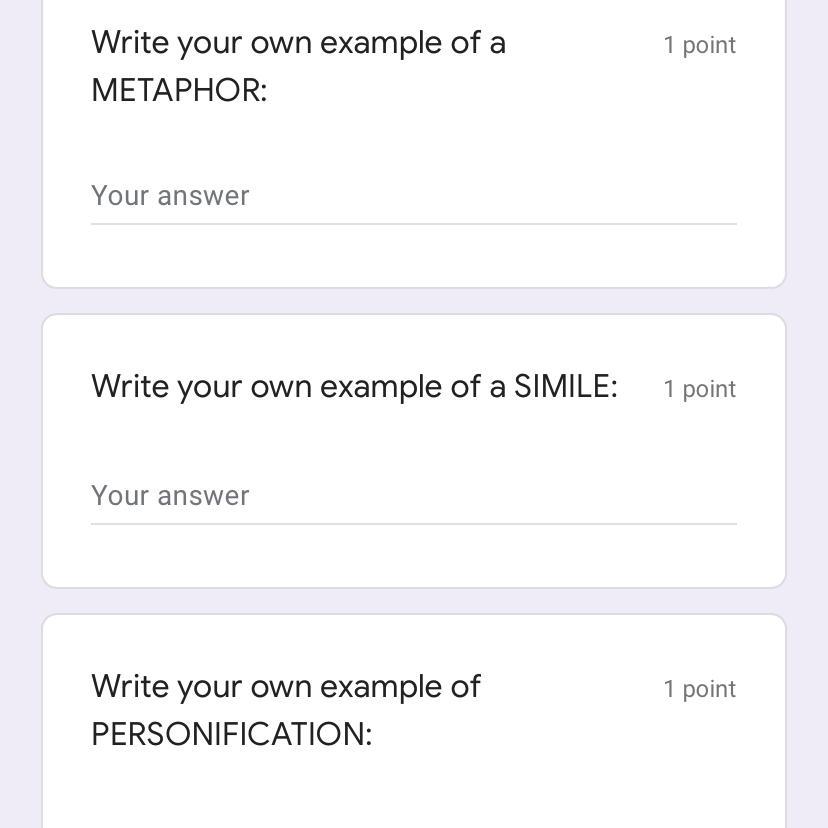
Task: Focus the SIMILE answer field
Action: pyautogui.click(x=413, y=496)
